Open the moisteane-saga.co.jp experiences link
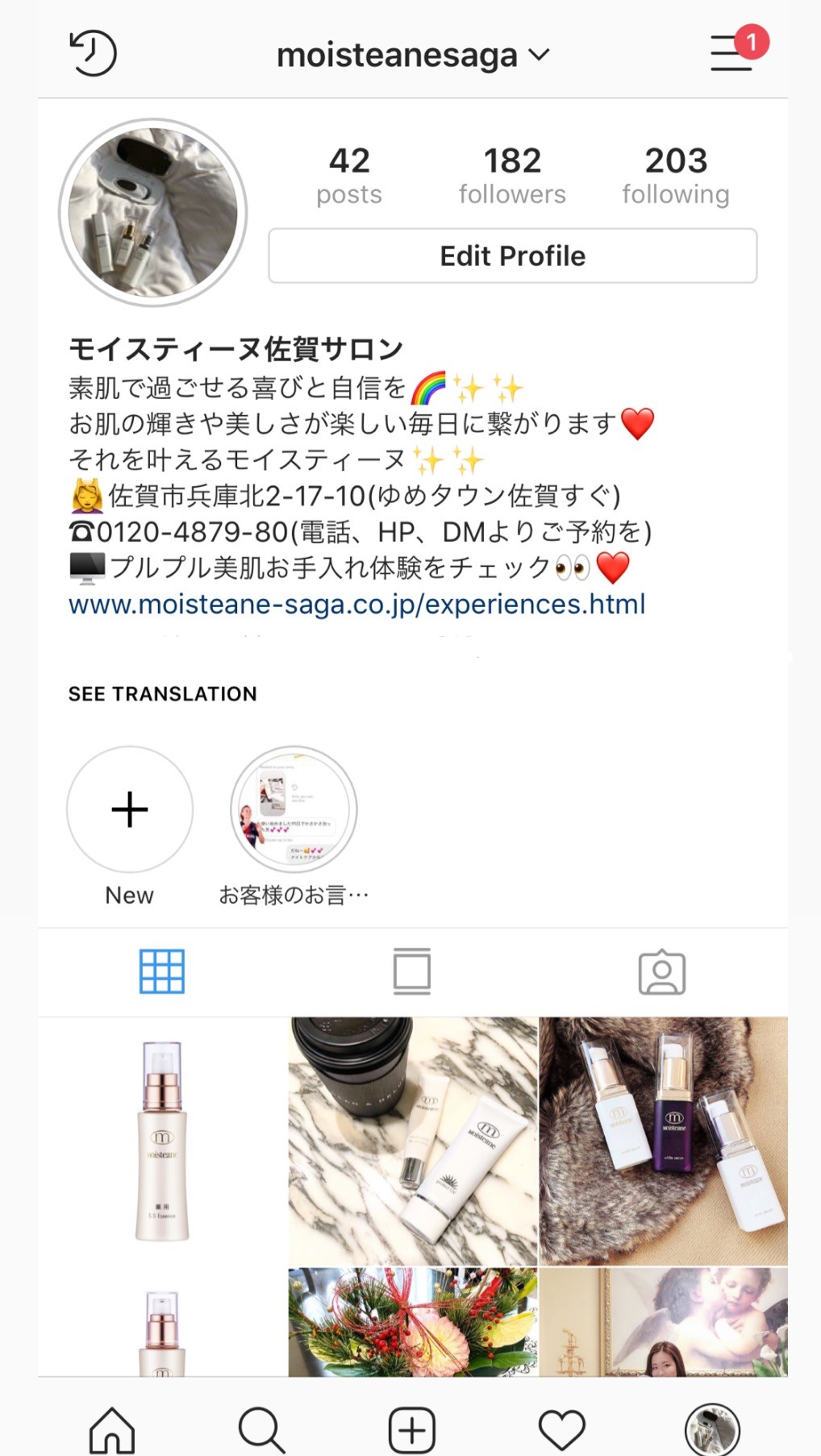Image resolution: width=821 pixels, height=1456 pixels. (356, 604)
